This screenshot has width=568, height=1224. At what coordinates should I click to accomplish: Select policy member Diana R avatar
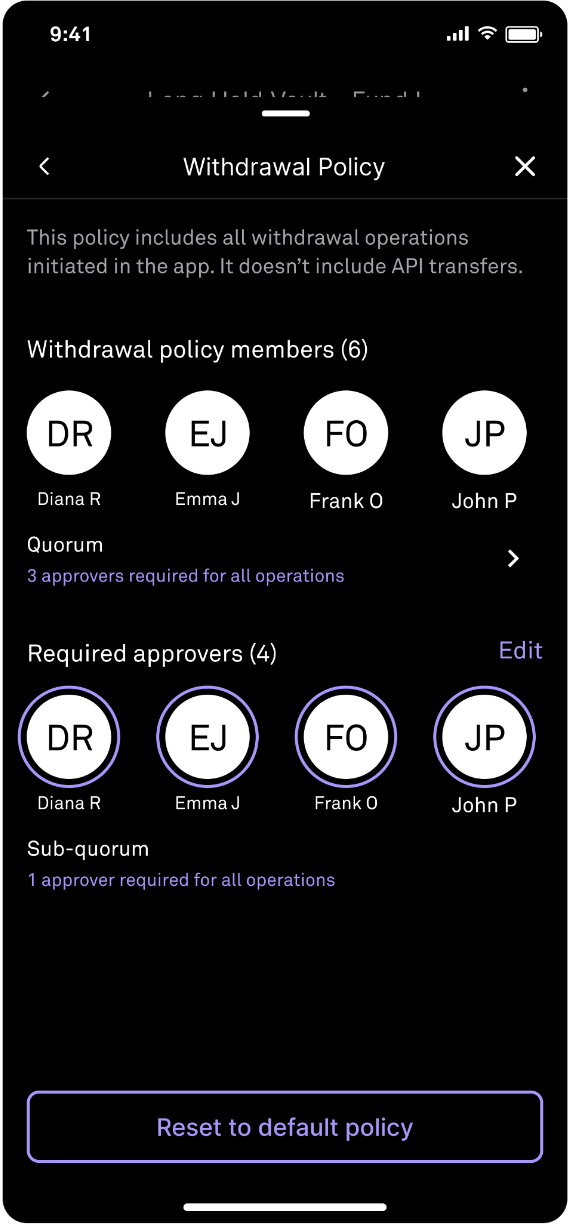[x=69, y=433]
